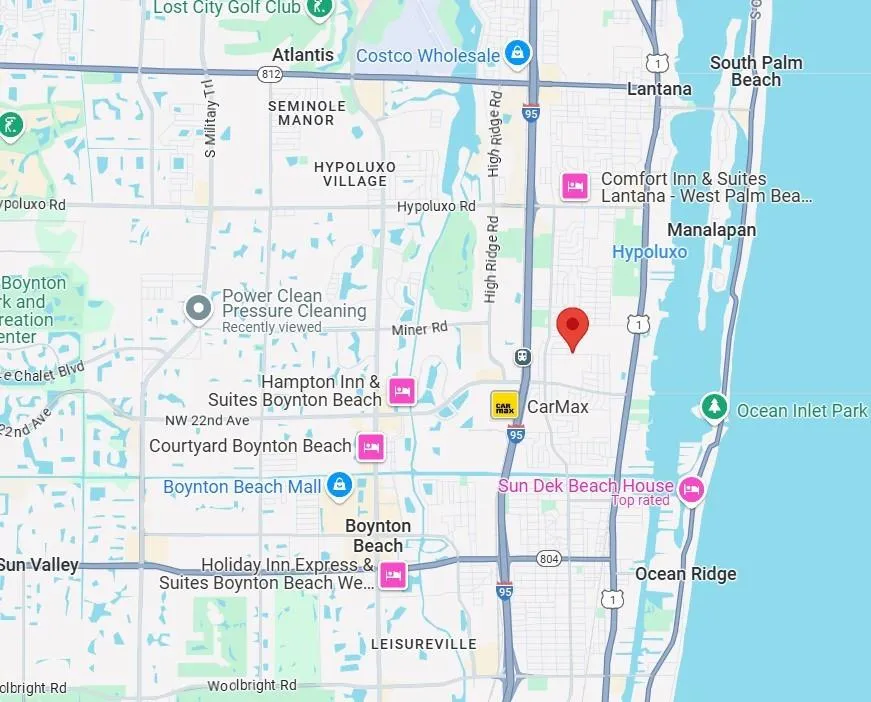
Task: Open the CarMax marker
Action: coord(505,406)
